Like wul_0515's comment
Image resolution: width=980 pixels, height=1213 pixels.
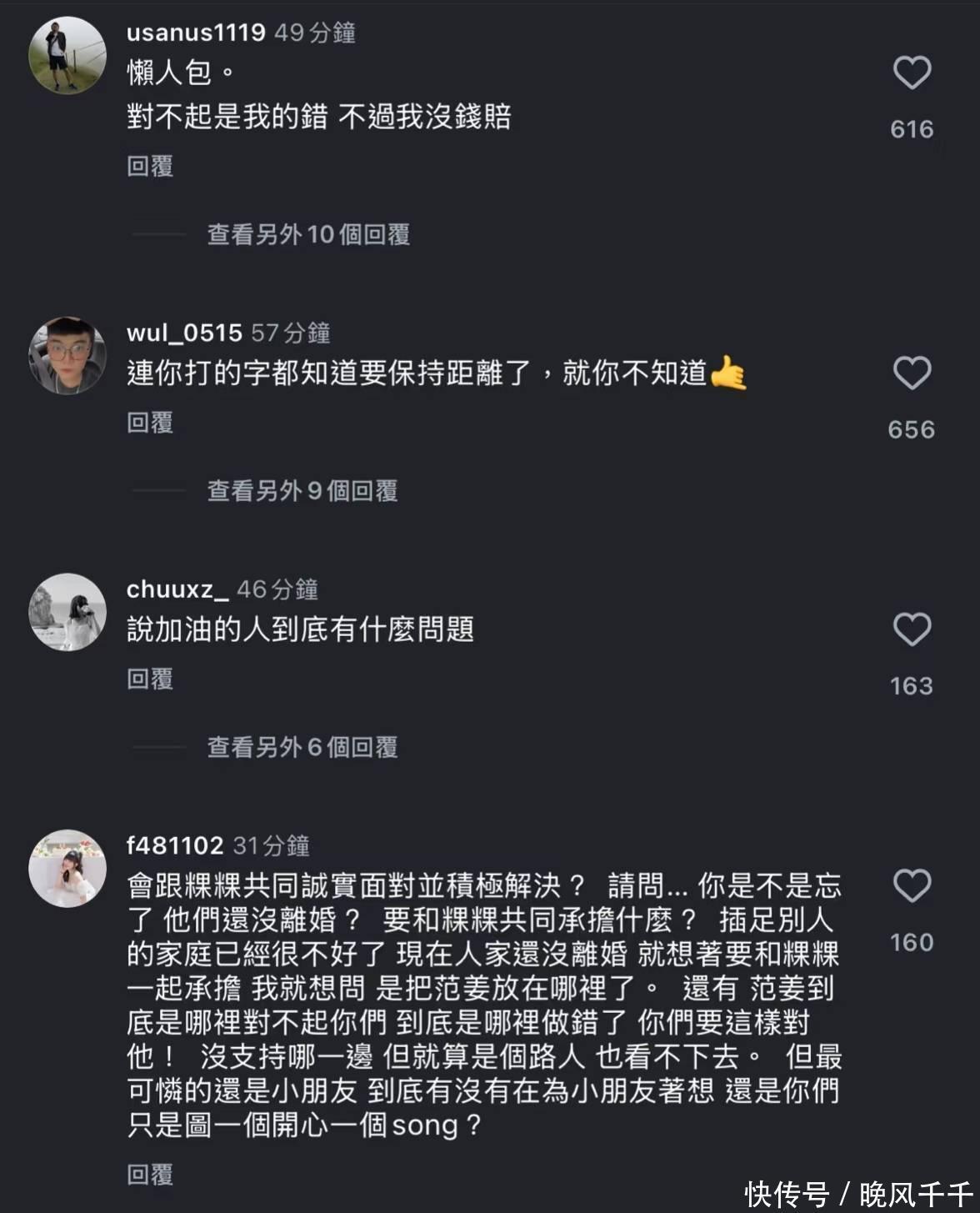[x=912, y=373]
